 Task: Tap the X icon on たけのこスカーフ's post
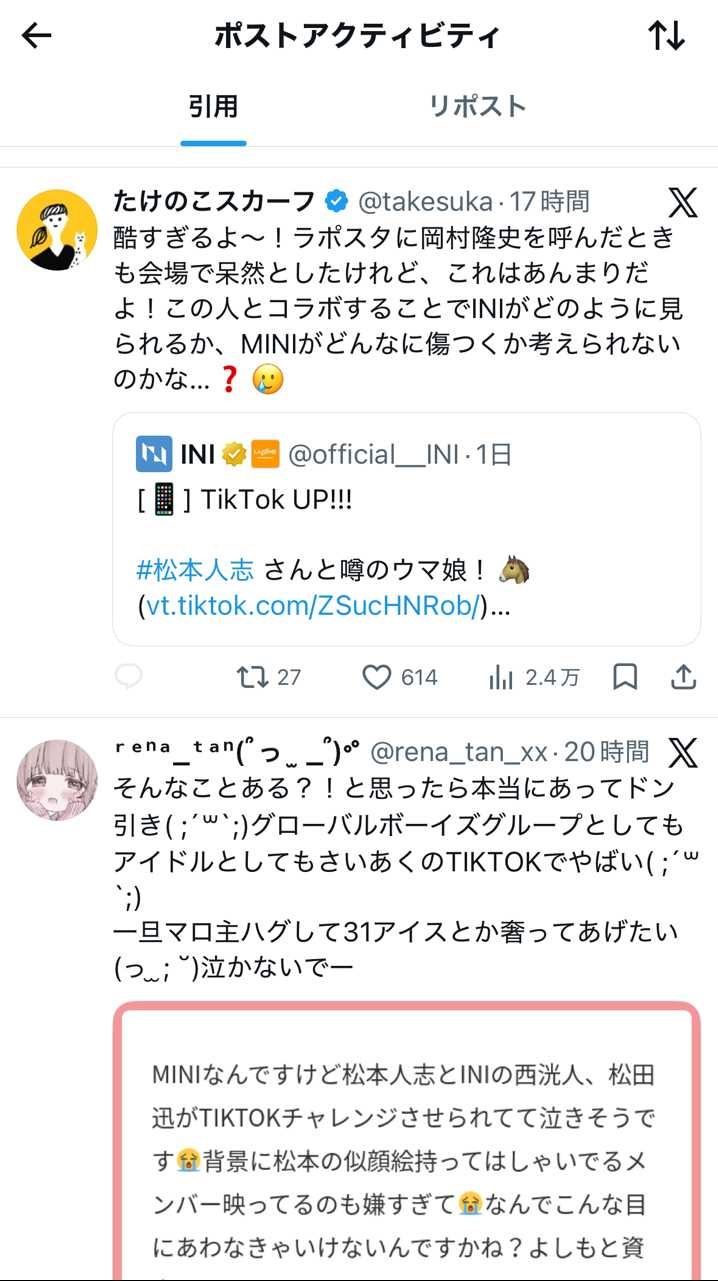point(682,203)
